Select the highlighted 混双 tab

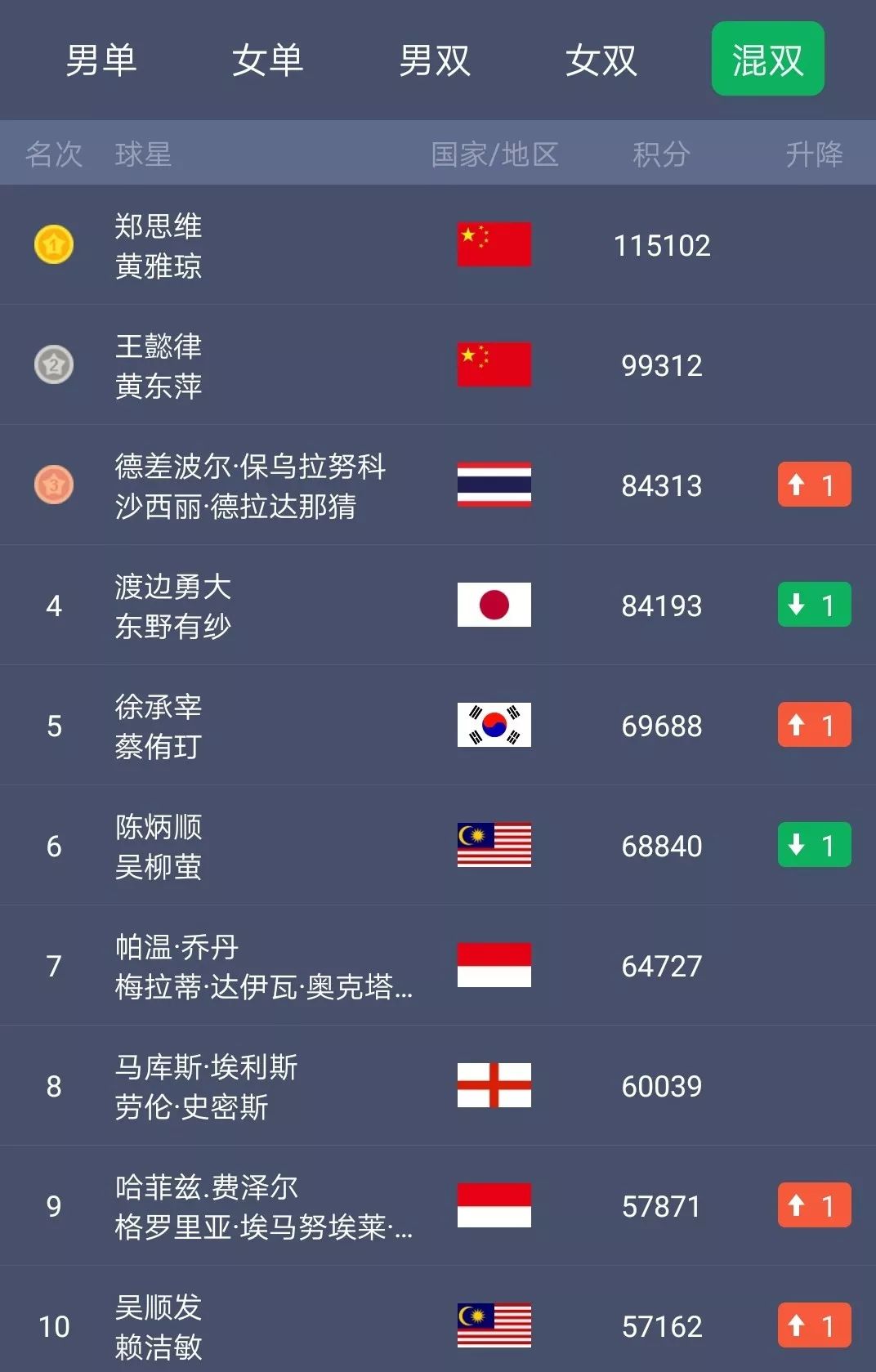767,59
